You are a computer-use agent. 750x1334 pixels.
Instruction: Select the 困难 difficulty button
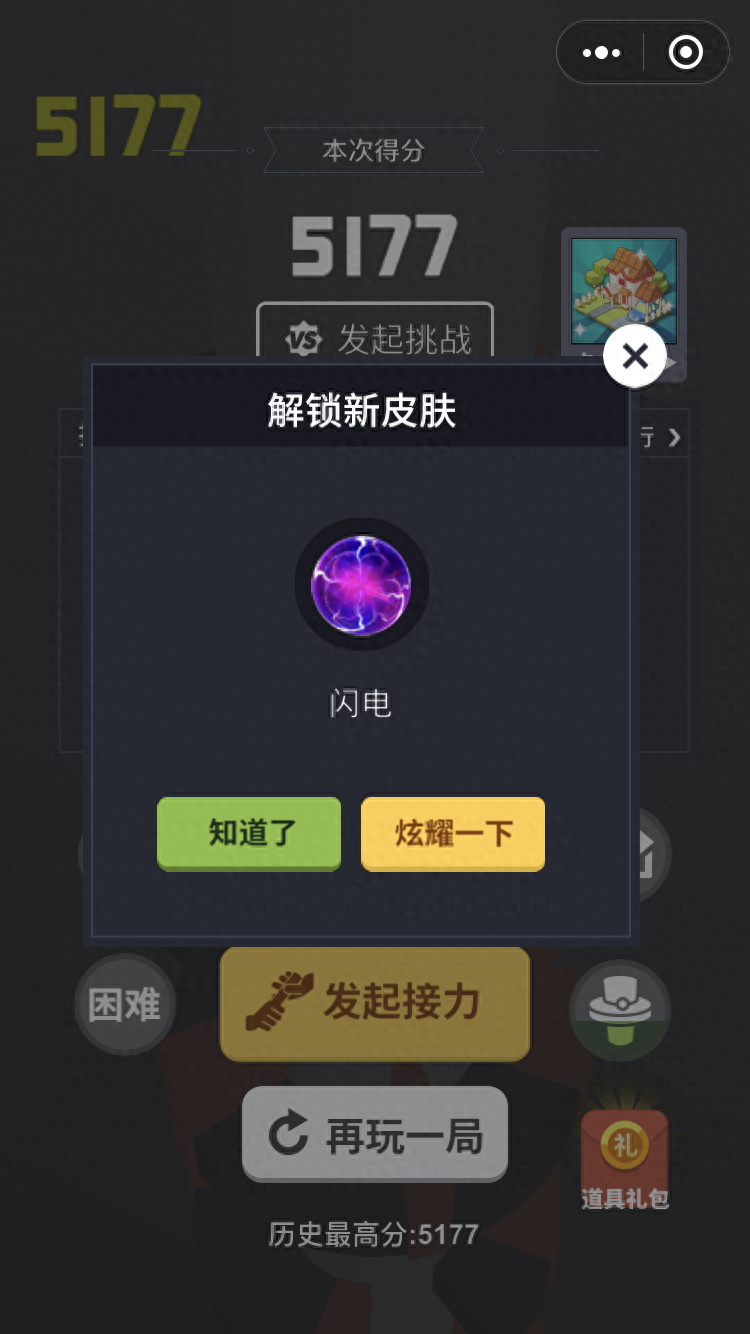(125, 1005)
